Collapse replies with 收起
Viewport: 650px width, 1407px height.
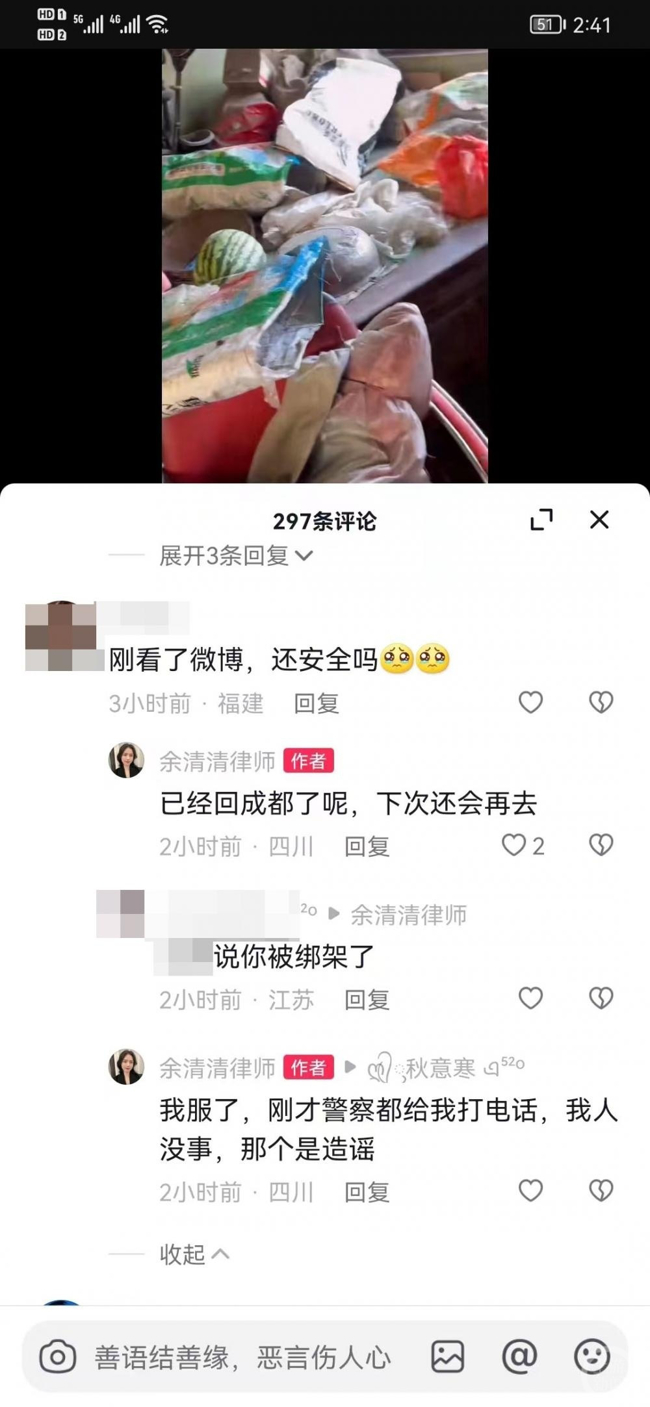coord(194,1254)
